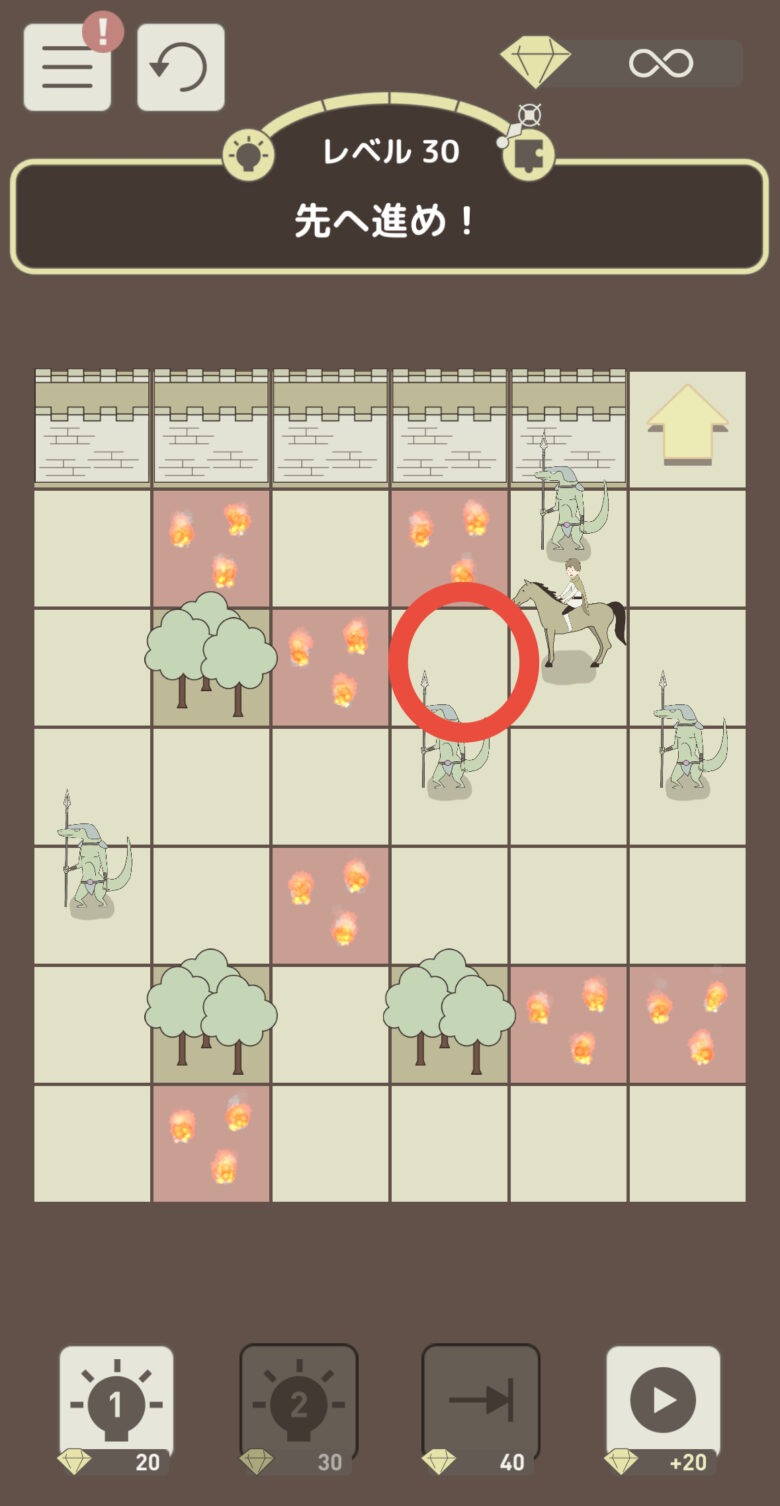Use hint 2 for 30 gems
The height and width of the screenshot is (1506, 780).
[x=298, y=1404]
